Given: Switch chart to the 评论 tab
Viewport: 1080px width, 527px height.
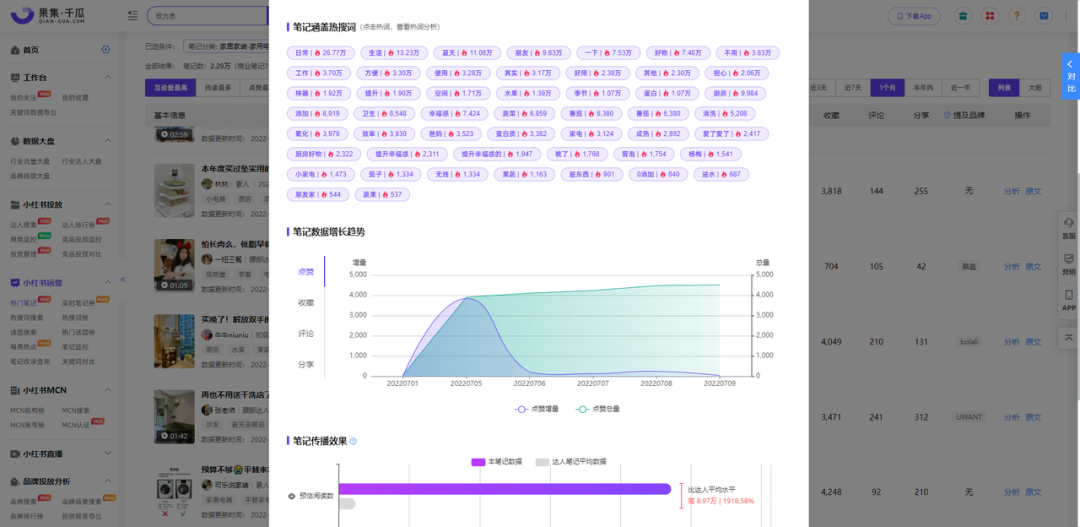Looking at the screenshot, I should [x=305, y=334].
